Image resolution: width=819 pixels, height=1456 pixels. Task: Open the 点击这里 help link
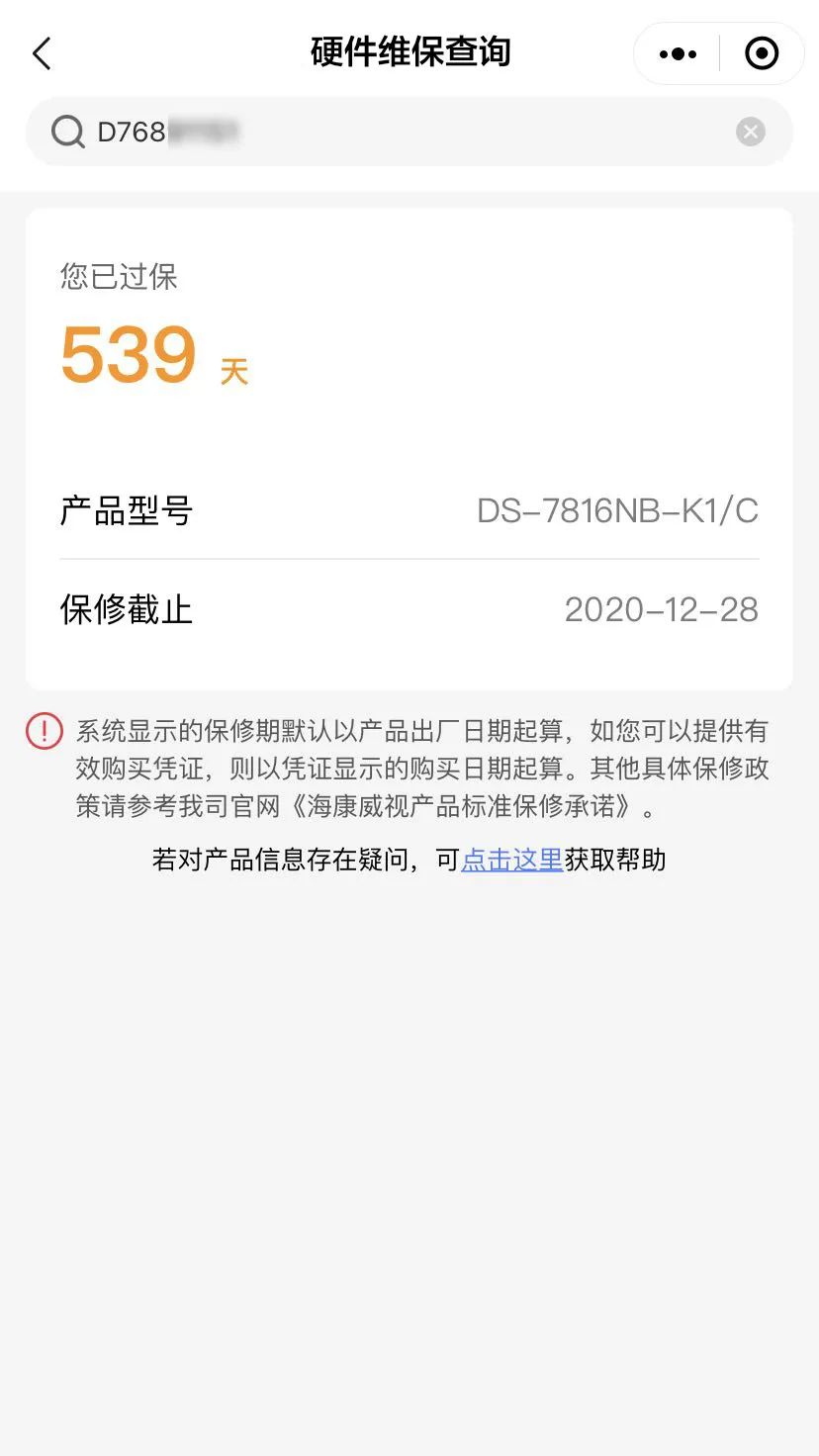(511, 860)
